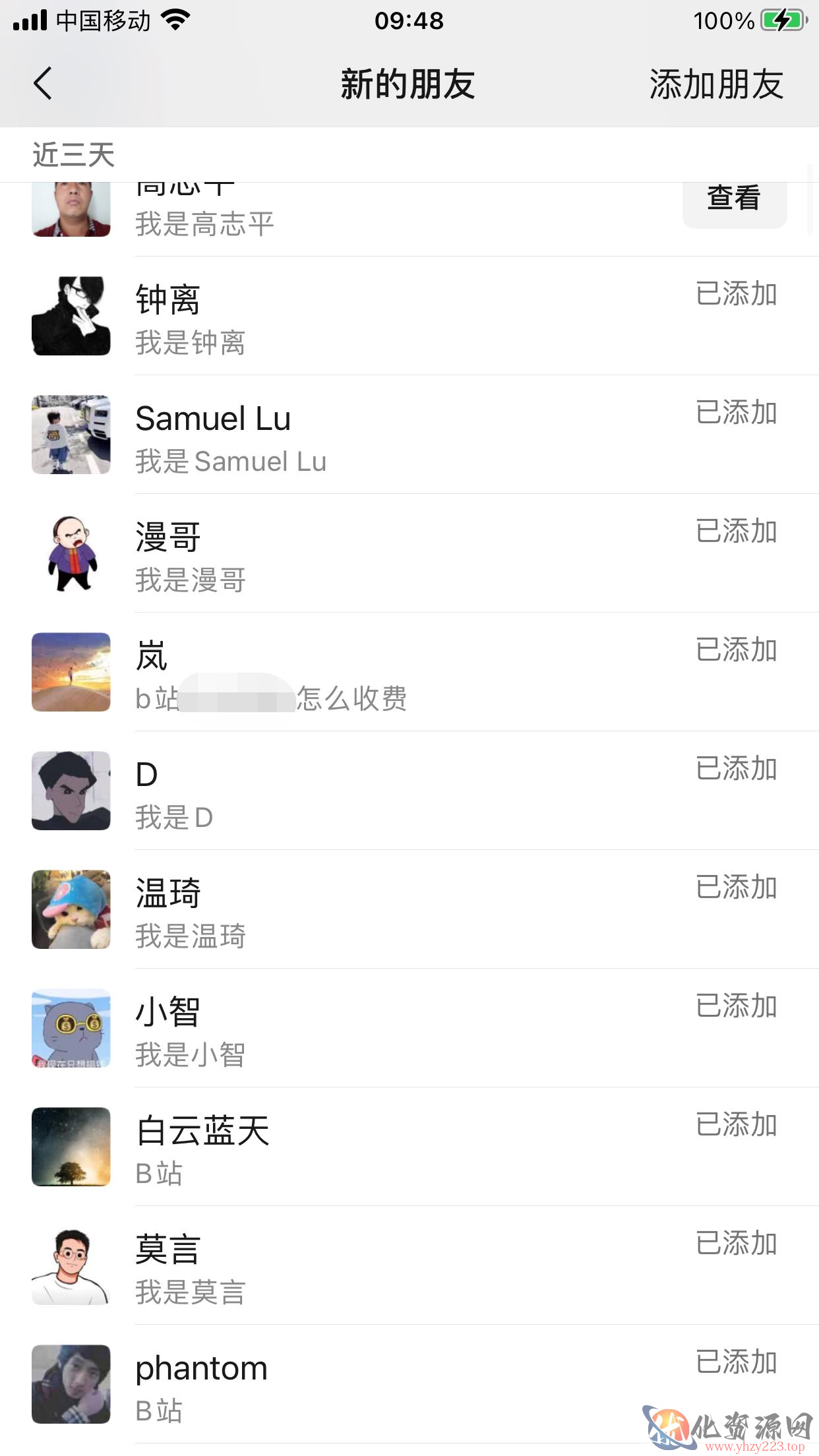Open Samuel Lu's friend request row
The image size is (819, 1456).
409,435
